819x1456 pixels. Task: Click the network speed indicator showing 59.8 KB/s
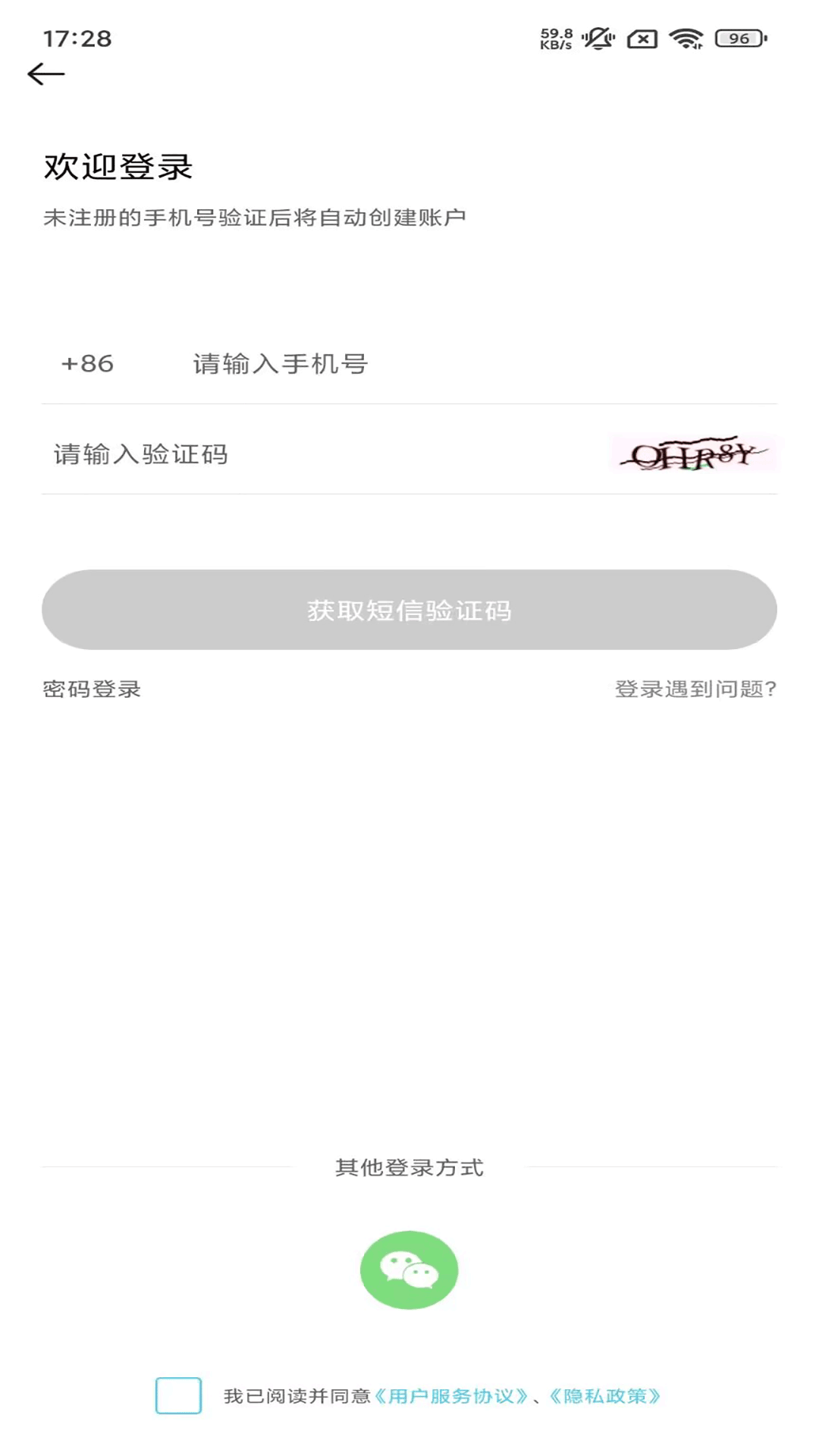pyautogui.click(x=557, y=36)
